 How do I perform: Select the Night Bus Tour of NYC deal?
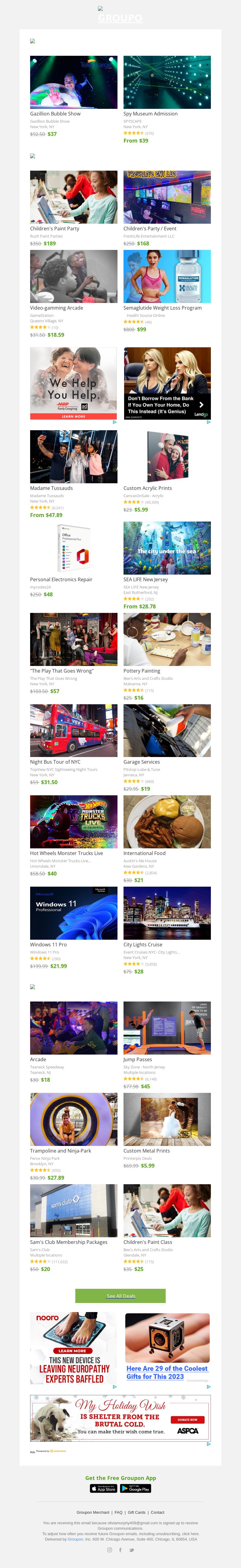click(74, 730)
